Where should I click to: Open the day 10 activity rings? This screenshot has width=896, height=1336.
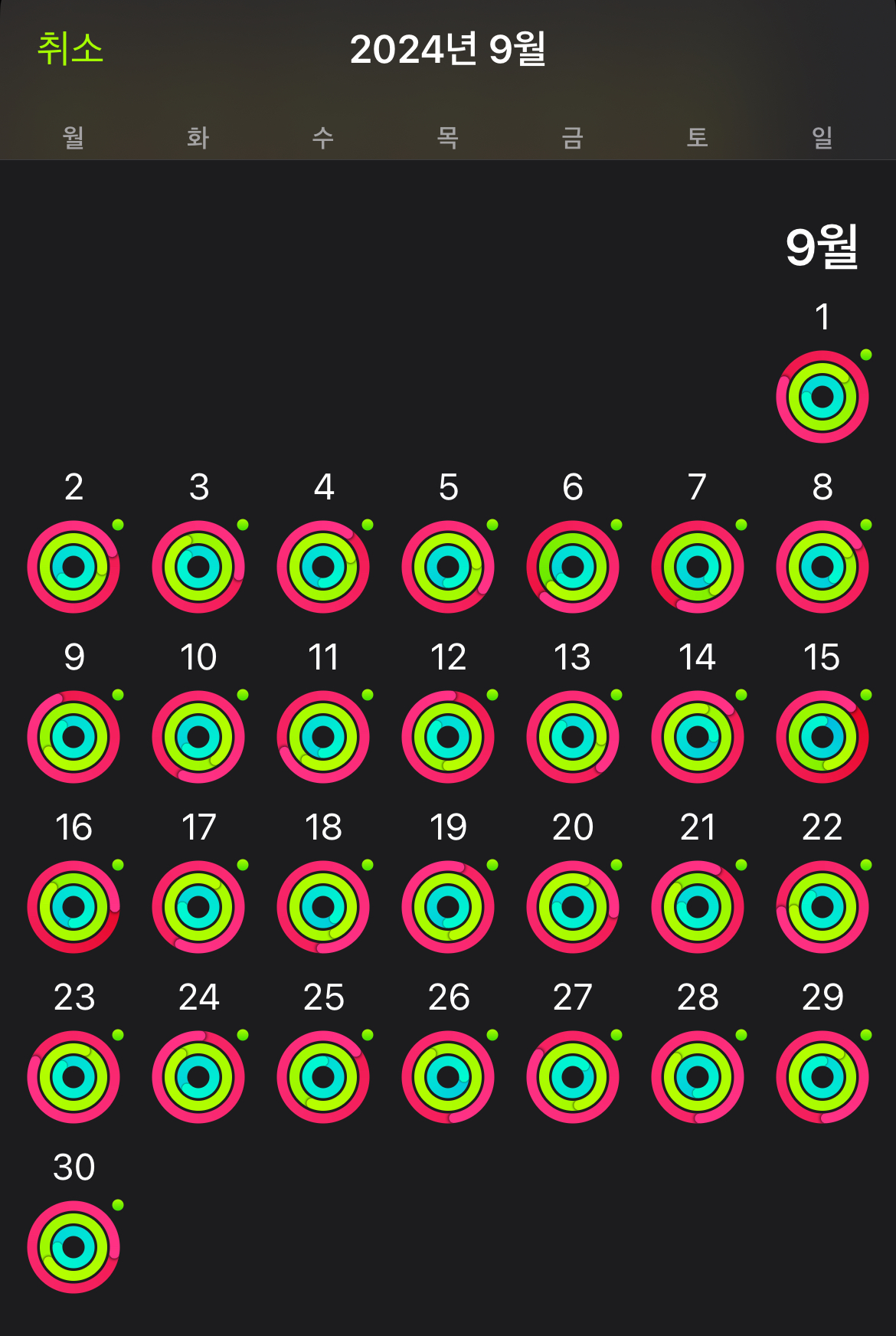coord(198,737)
